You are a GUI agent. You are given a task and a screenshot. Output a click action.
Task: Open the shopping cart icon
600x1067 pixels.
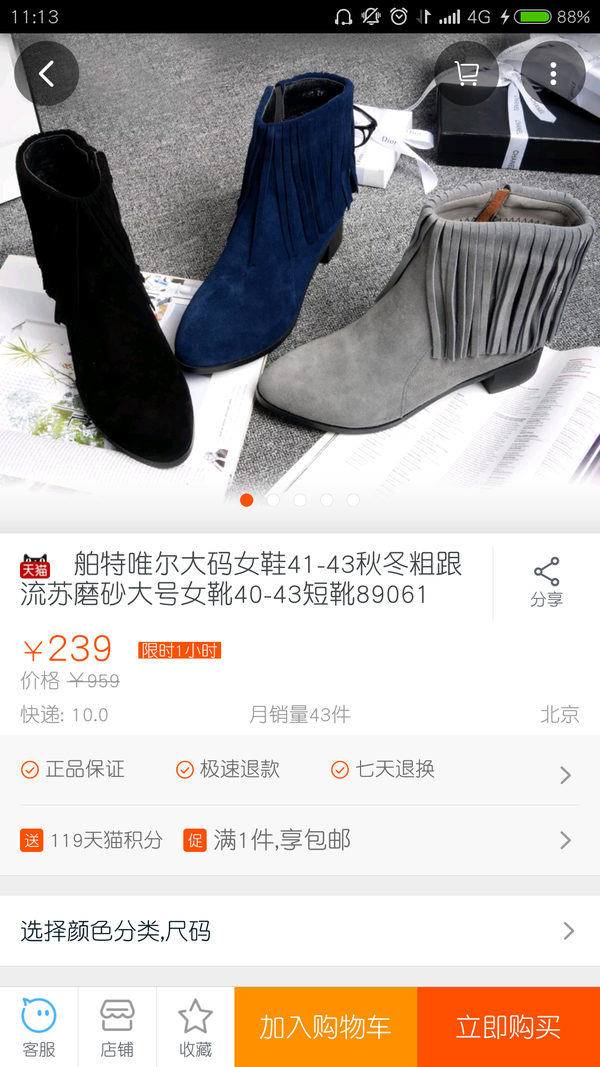466,74
